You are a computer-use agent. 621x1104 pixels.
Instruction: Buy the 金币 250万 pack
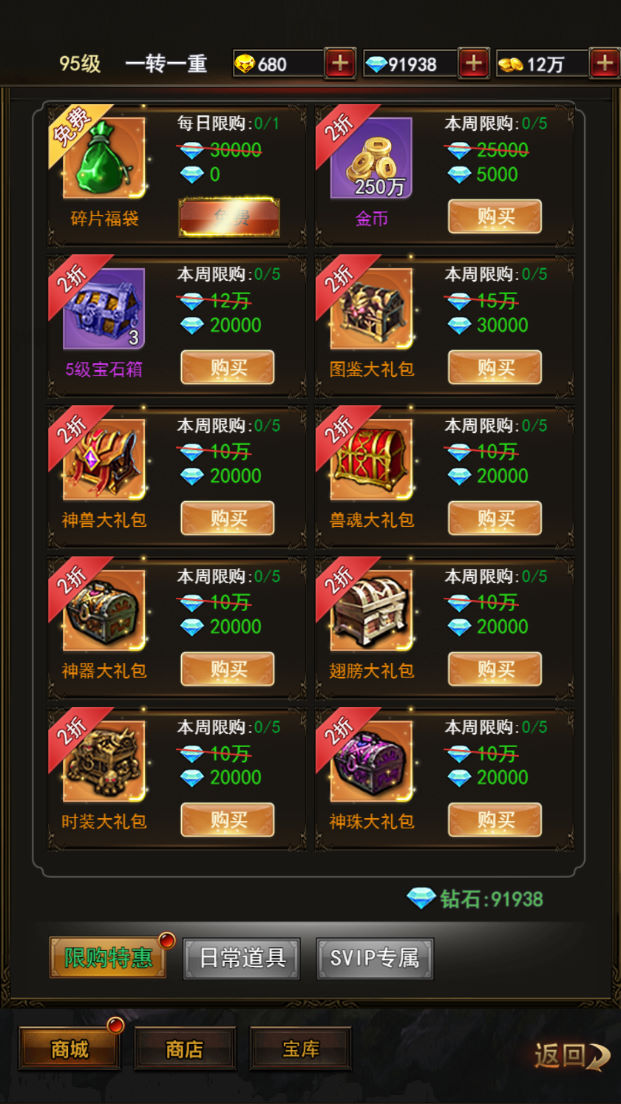[494, 216]
